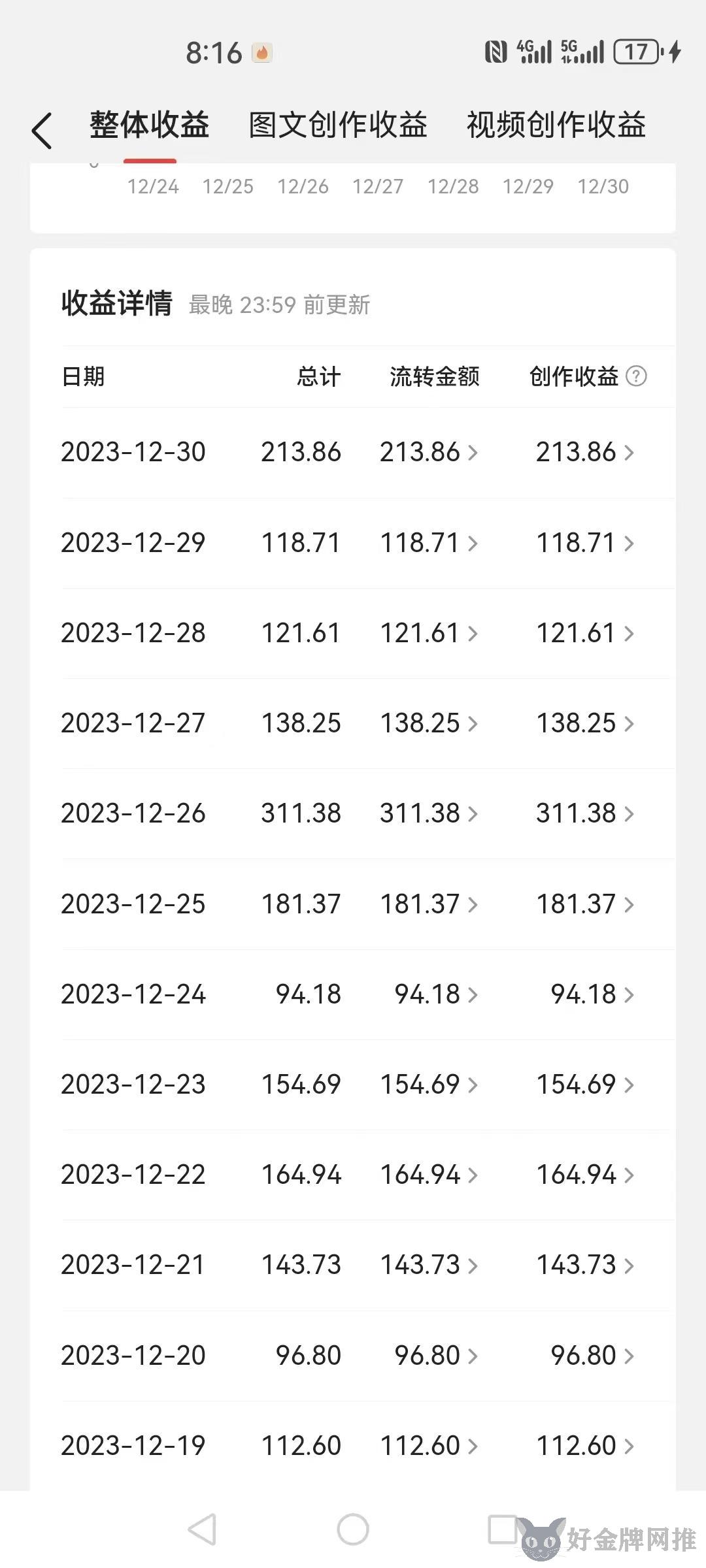Open 流转金额 details for 2023-12-25
Image resolution: width=706 pixels, height=1568 pixels.
(429, 904)
